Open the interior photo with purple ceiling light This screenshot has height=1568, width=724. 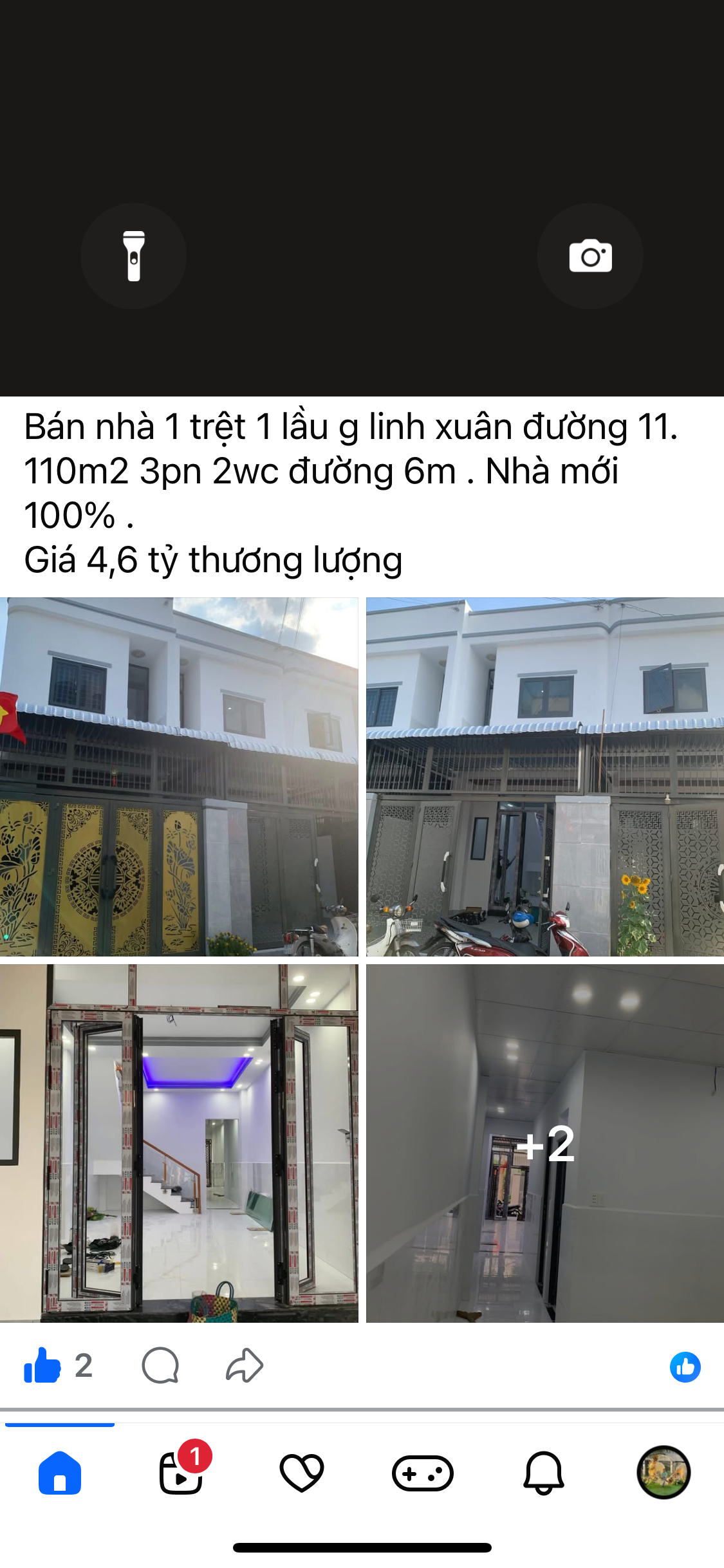(179, 1143)
